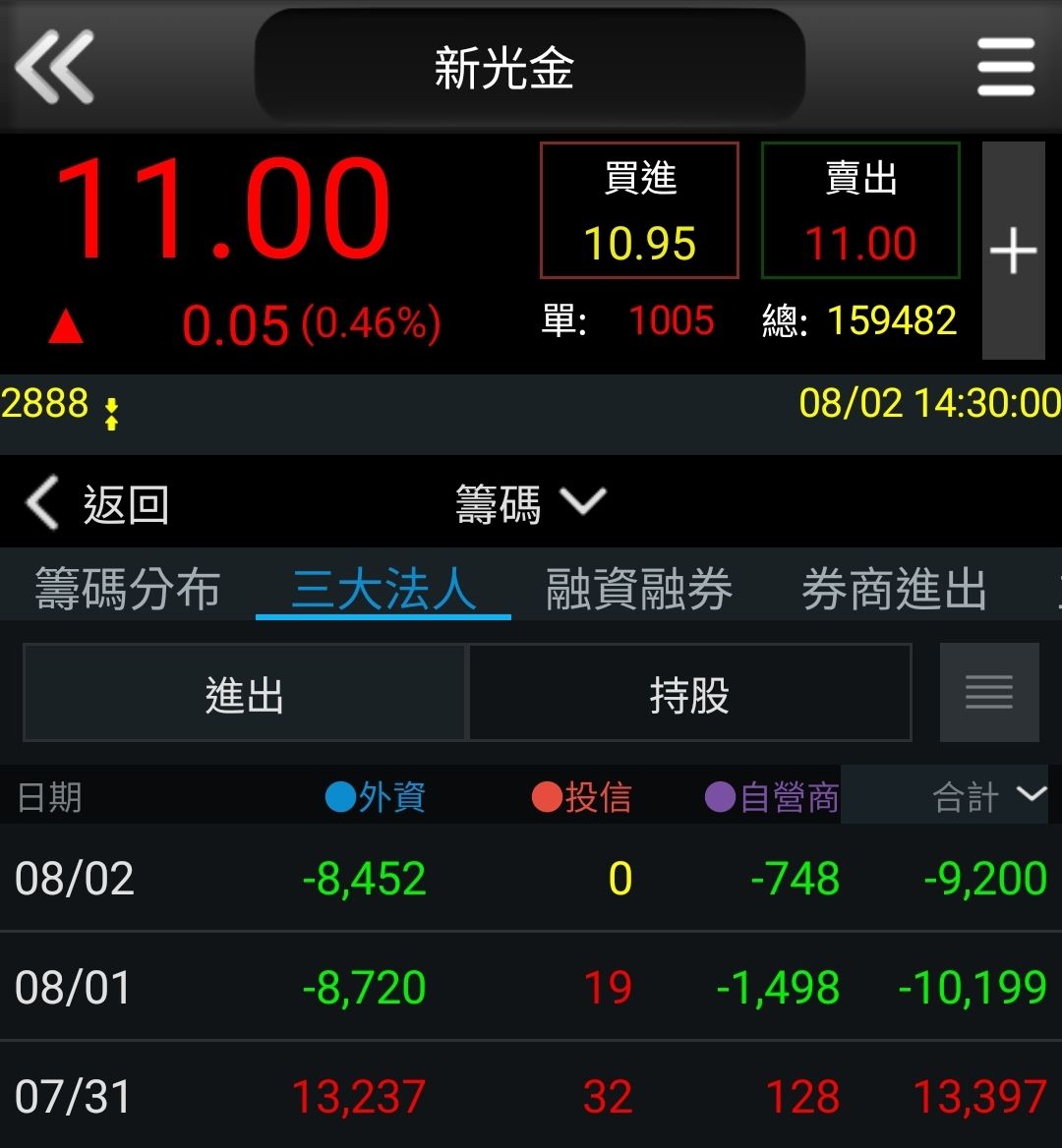Viewport: 1062px width, 1148px height.
Task: Tap the 賣出 sell button
Action: click(860, 210)
